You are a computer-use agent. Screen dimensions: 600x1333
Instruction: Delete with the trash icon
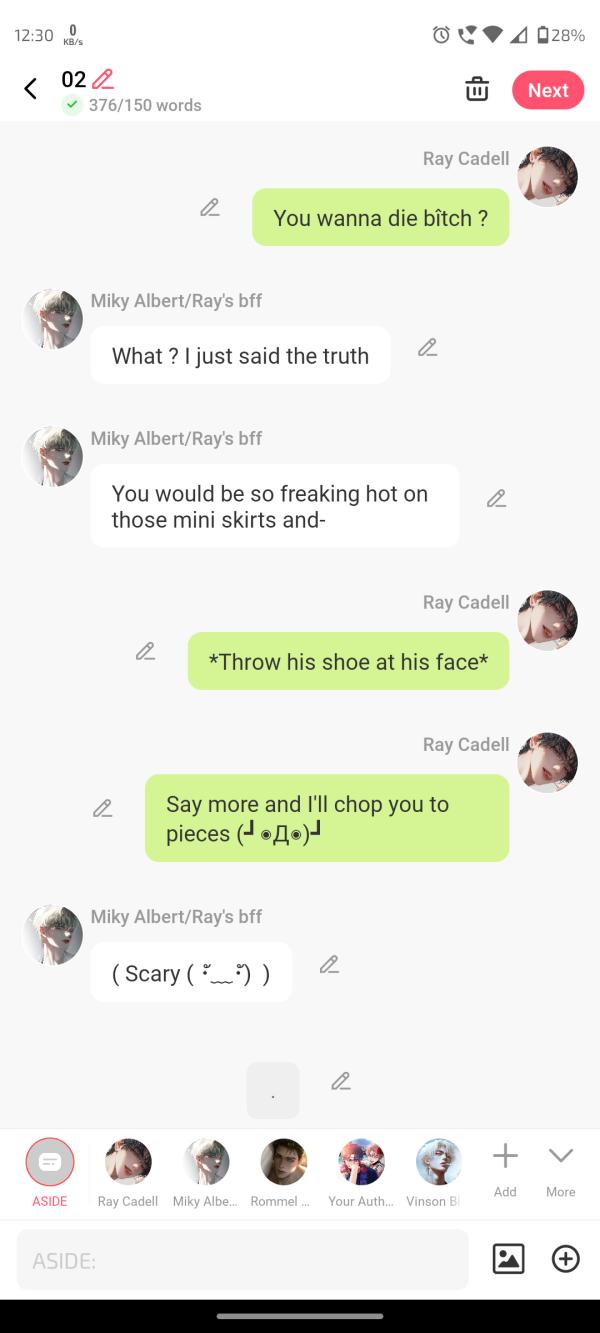477,89
